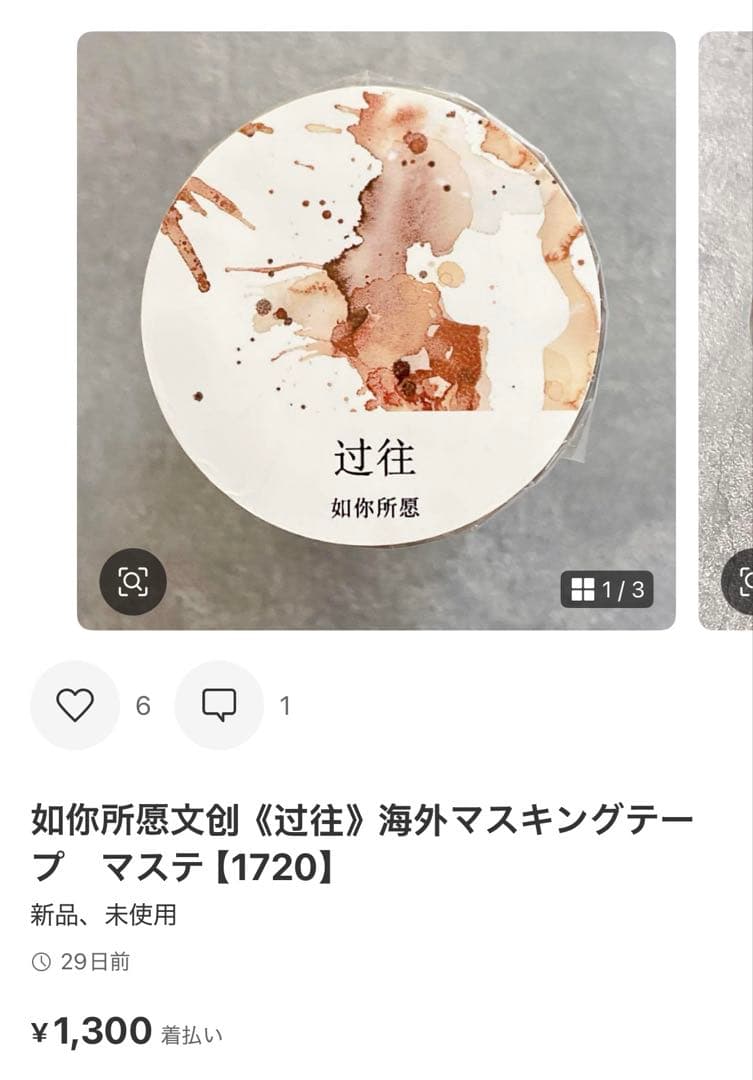
Task: View the second product photo
Action: [738, 330]
